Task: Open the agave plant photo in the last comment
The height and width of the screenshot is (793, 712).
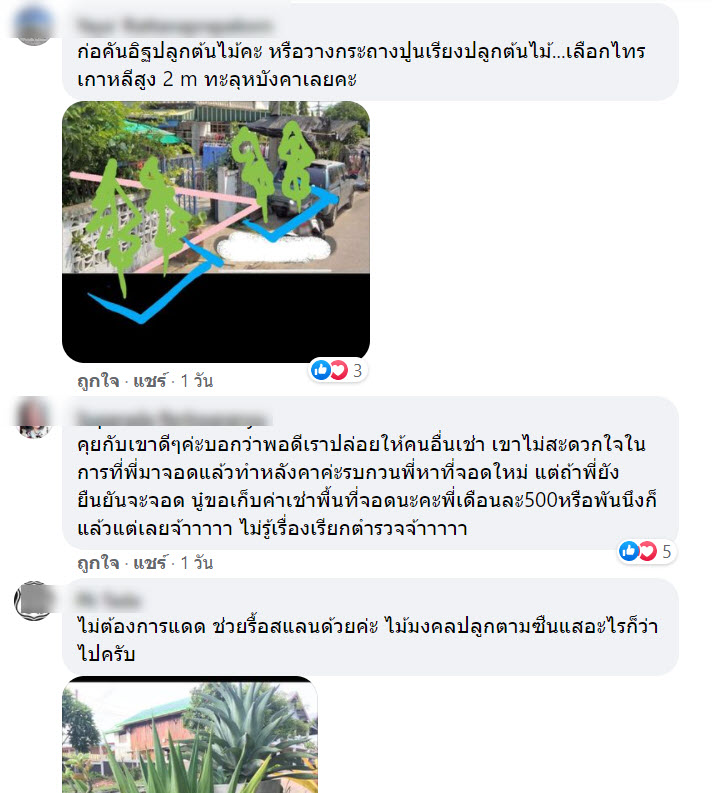Action: [x=190, y=735]
